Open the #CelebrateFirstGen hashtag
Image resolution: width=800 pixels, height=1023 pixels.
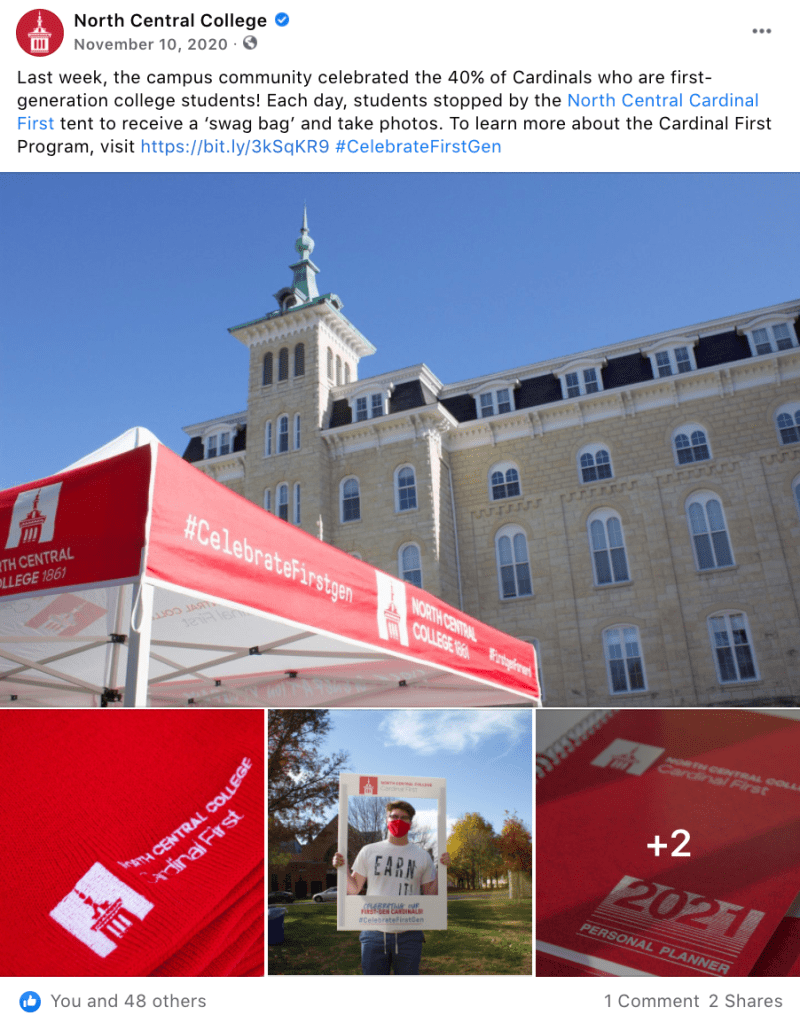click(418, 146)
